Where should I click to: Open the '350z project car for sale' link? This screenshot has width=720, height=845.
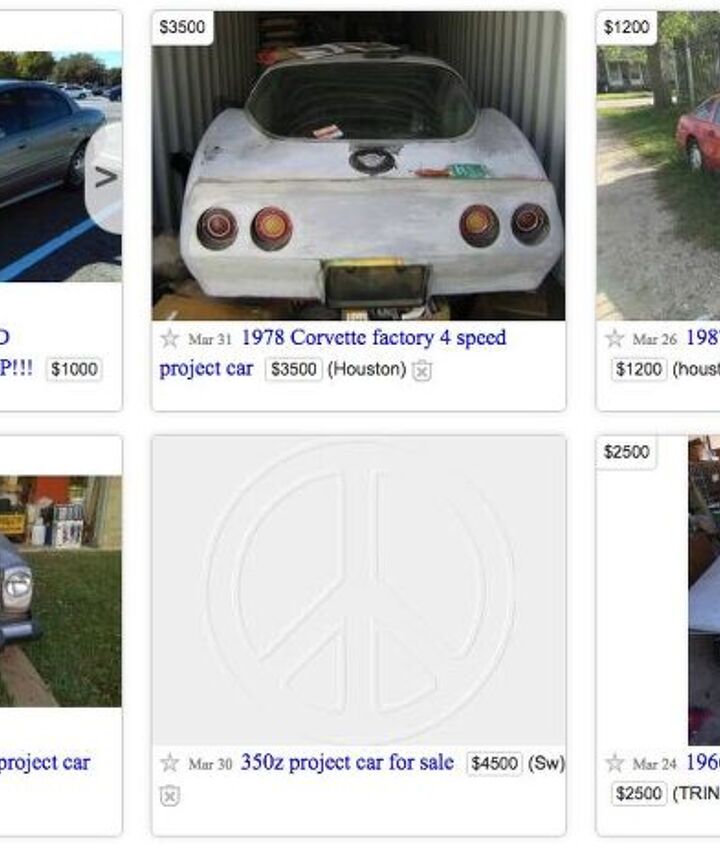[x=347, y=763]
